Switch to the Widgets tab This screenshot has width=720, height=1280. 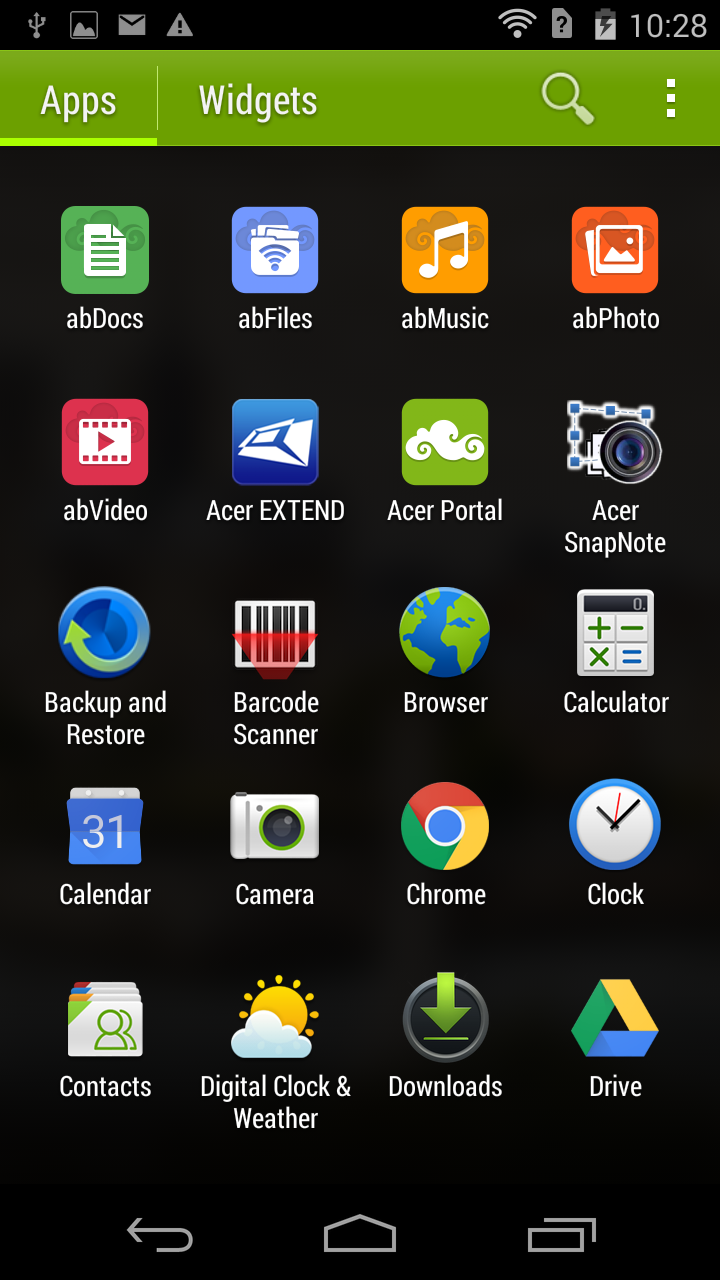[x=258, y=100]
